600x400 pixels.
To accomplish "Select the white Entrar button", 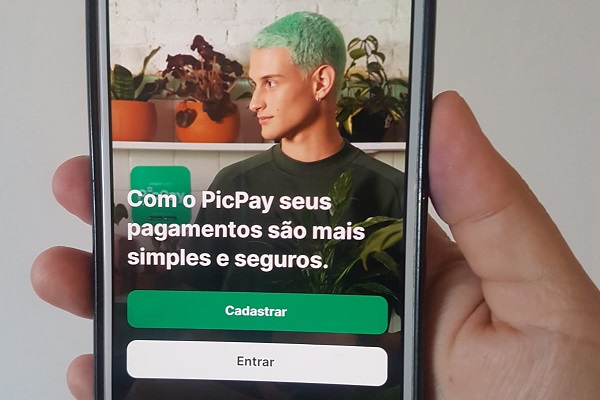I will 256,362.
